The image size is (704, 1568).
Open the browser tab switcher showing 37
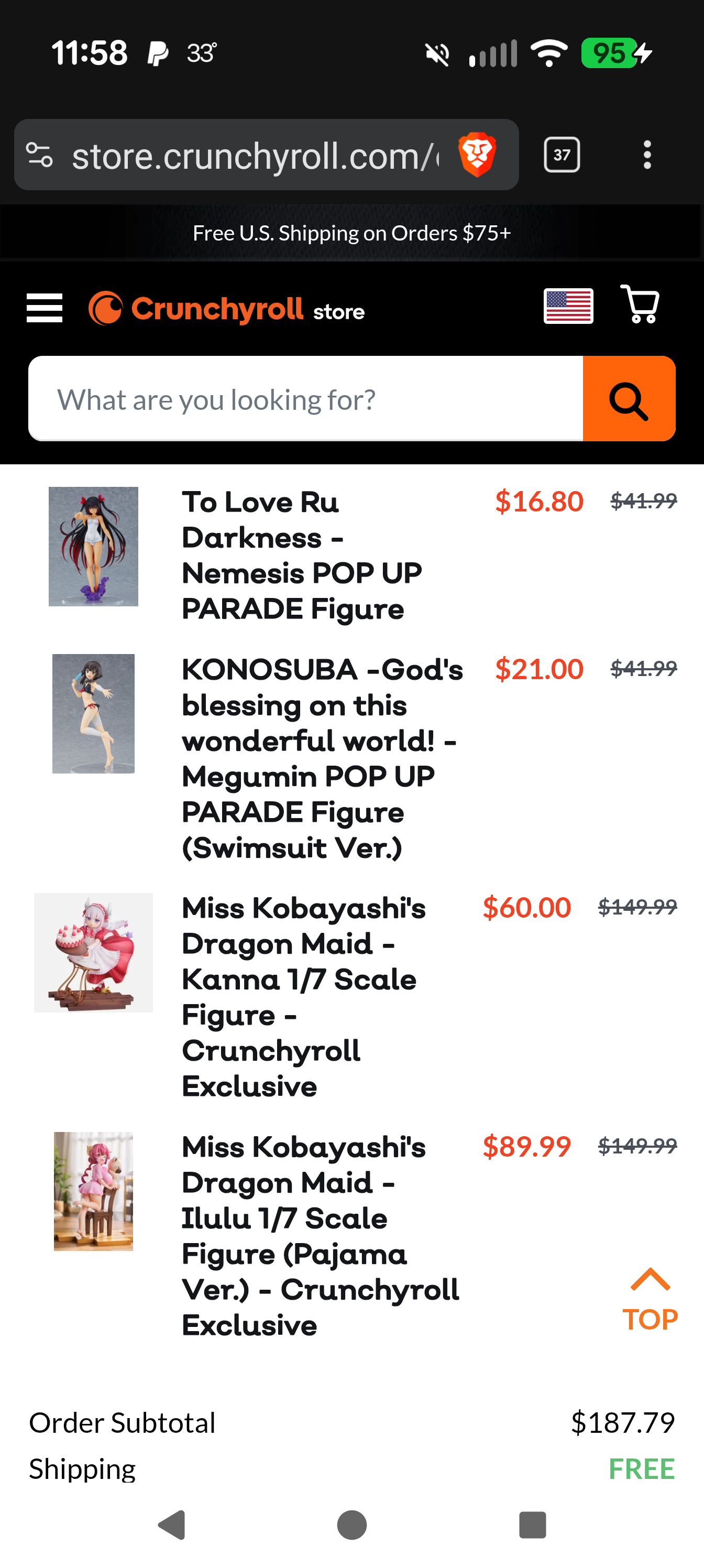click(561, 155)
